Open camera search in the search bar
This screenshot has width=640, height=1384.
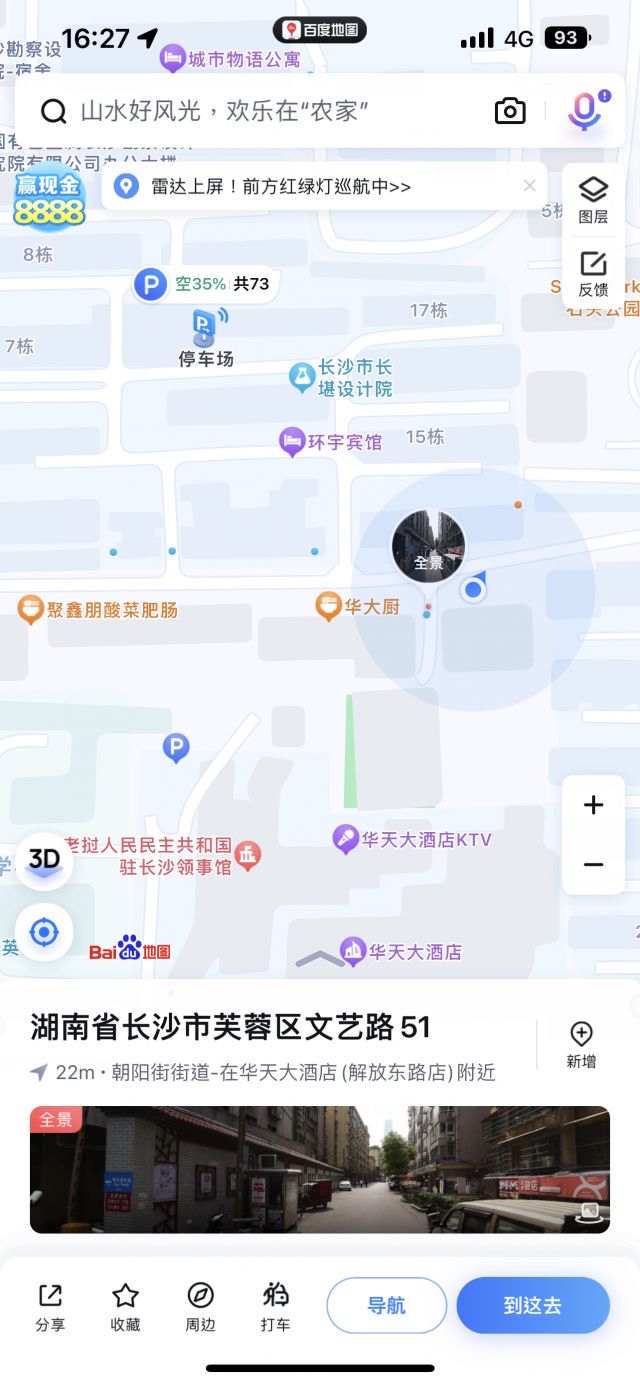pyautogui.click(x=510, y=111)
